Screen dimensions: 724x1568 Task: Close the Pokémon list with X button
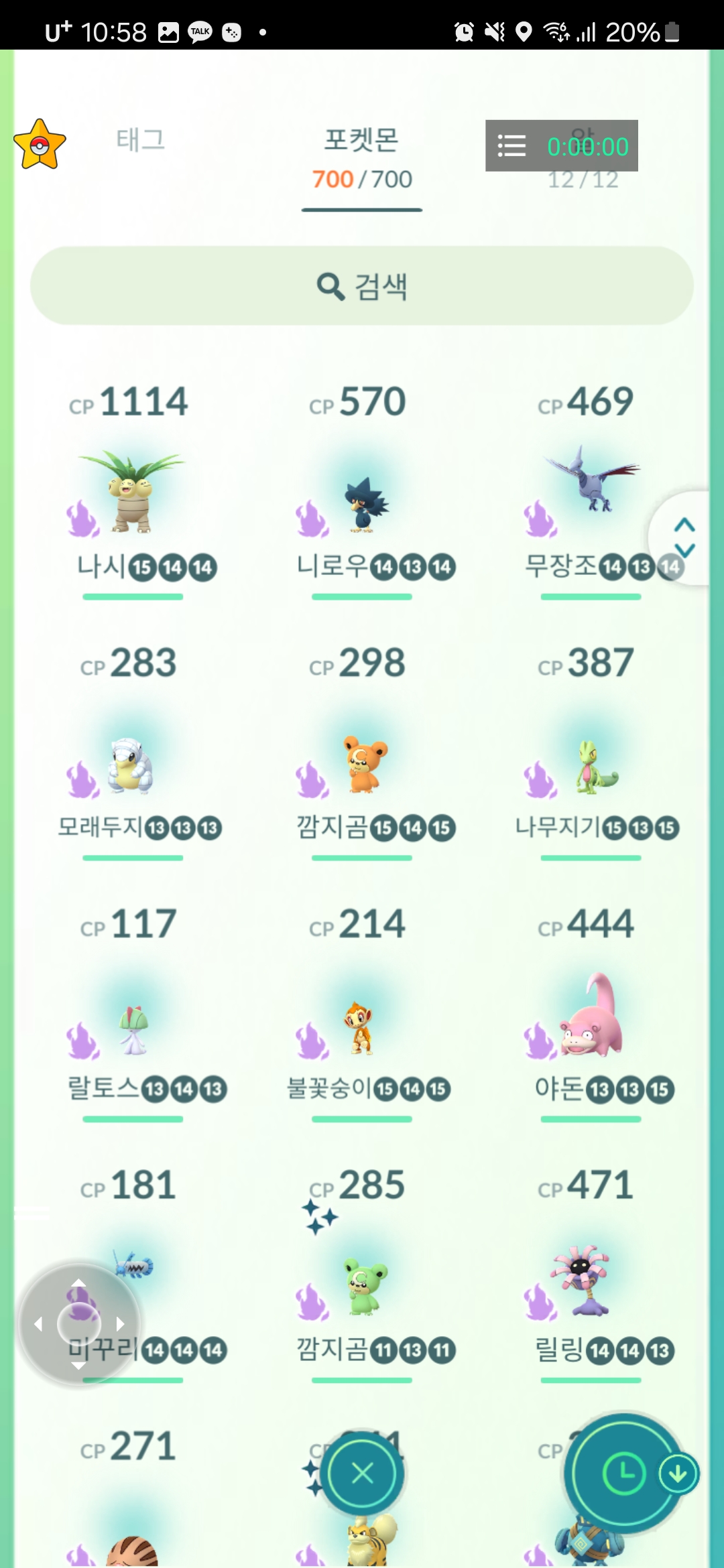[362, 1474]
